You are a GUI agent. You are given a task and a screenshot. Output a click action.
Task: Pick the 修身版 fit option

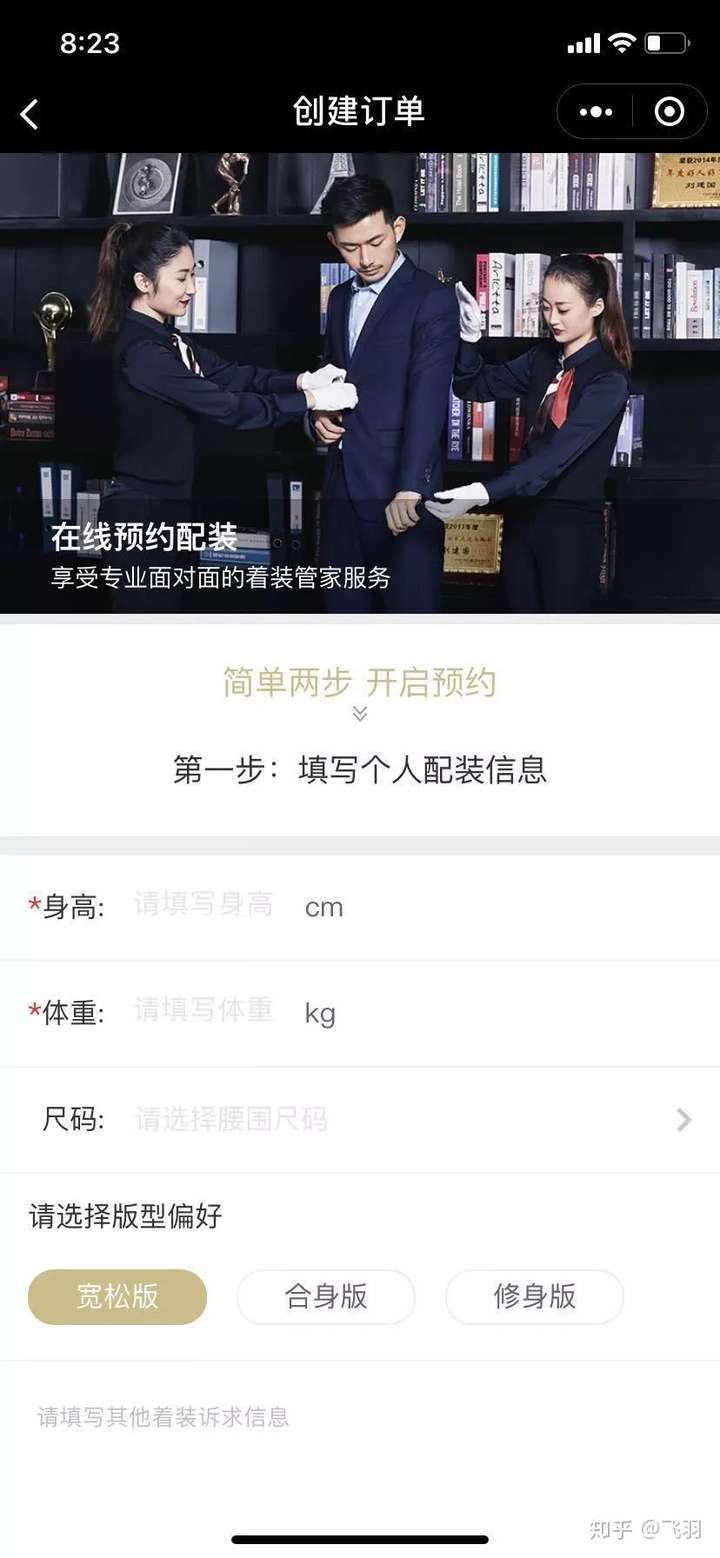pos(534,1297)
